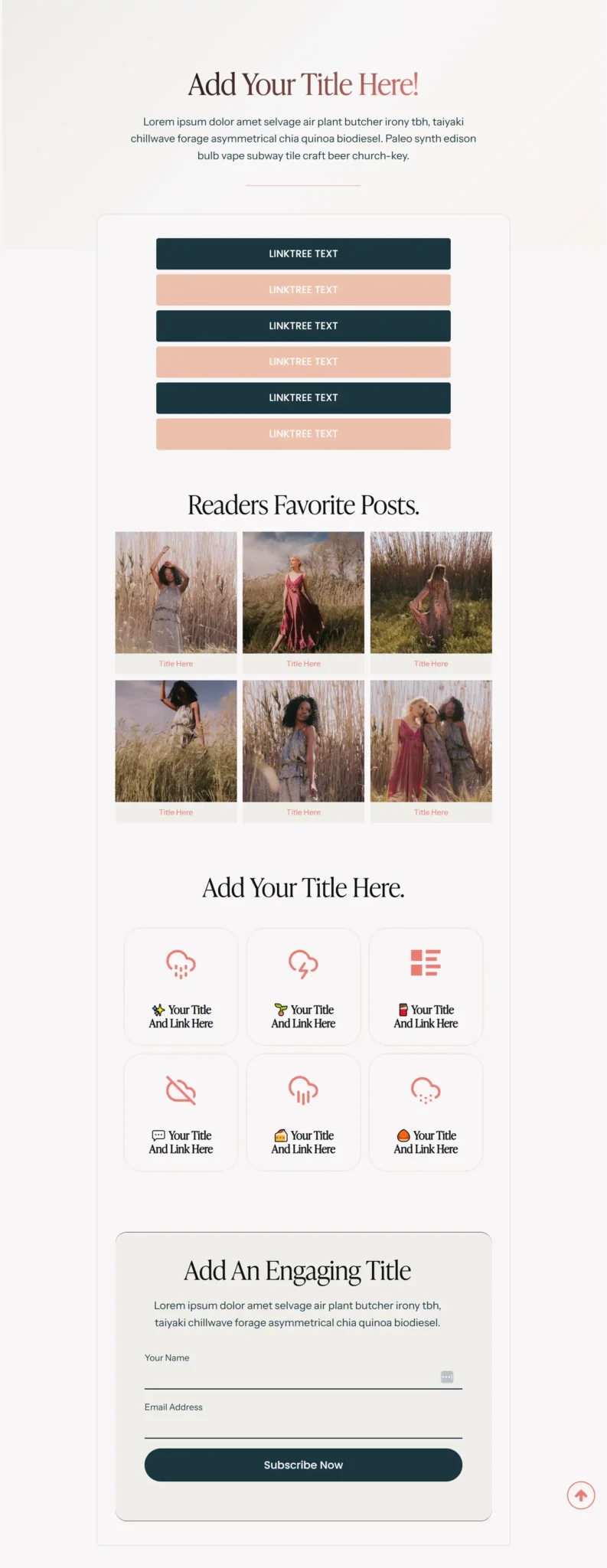Tap the scroll-to-top arrow button
Viewport: 607px width, 1568px height.
point(581,1494)
